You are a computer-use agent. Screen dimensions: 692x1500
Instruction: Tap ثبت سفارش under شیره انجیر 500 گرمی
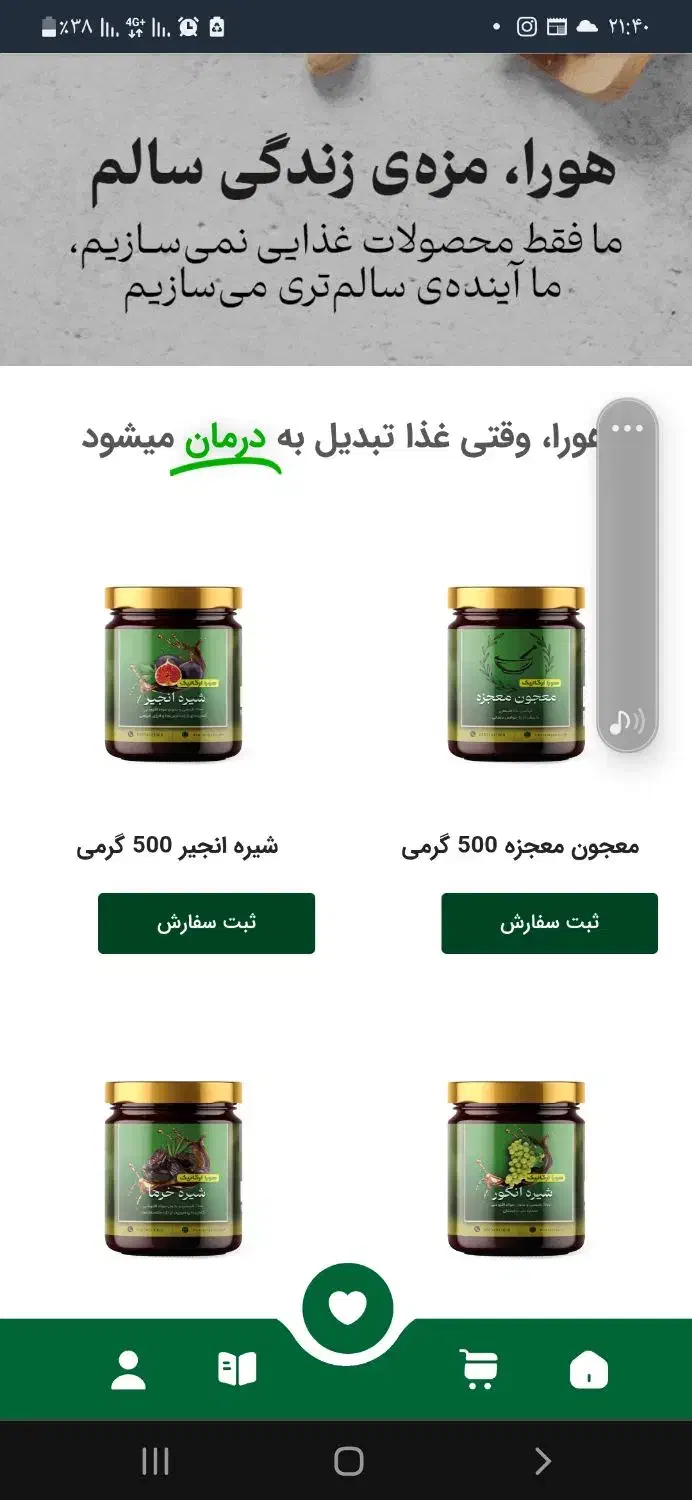206,923
